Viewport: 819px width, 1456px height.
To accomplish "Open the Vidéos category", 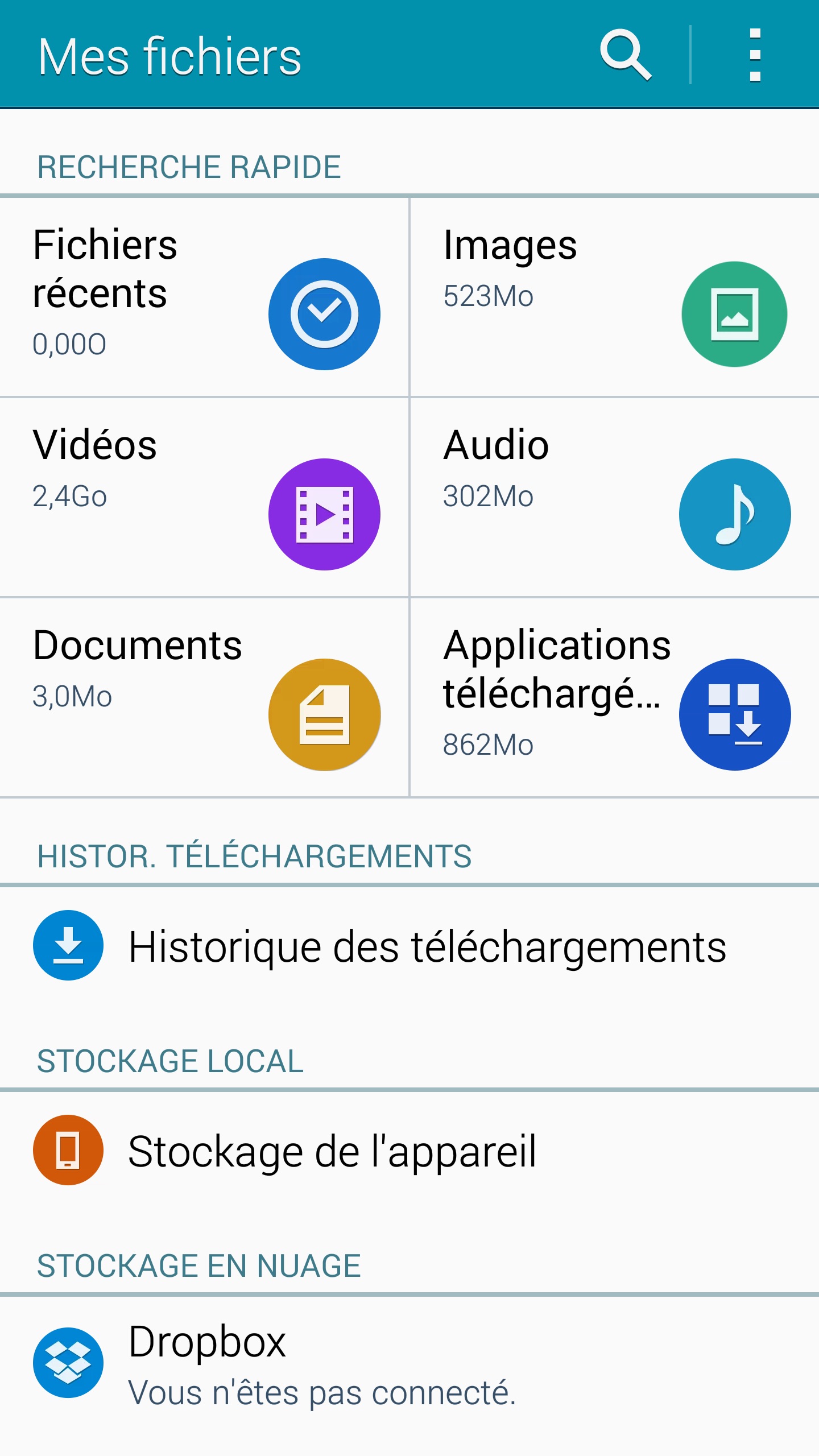I will point(205,497).
